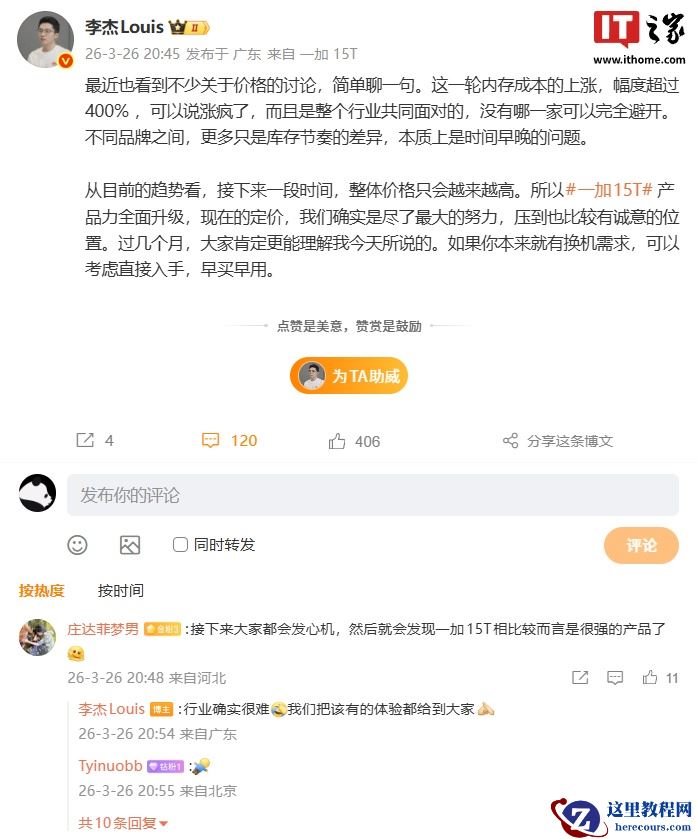Open Tyinuobb's profile from the reply
The width and height of the screenshot is (697, 839).
pyautogui.click(x=110, y=765)
